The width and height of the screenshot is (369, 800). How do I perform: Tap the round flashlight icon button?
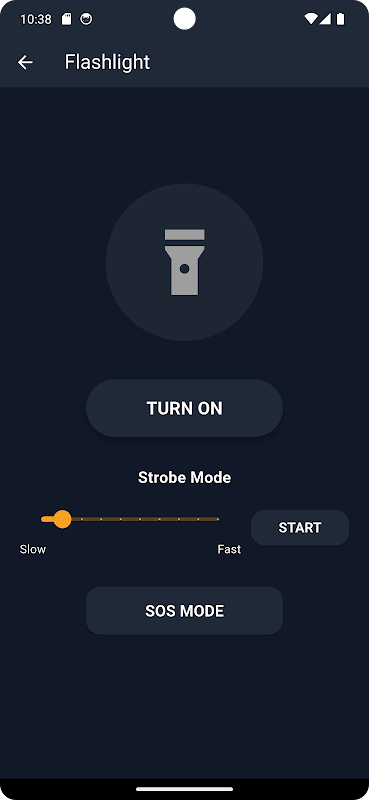(184, 262)
